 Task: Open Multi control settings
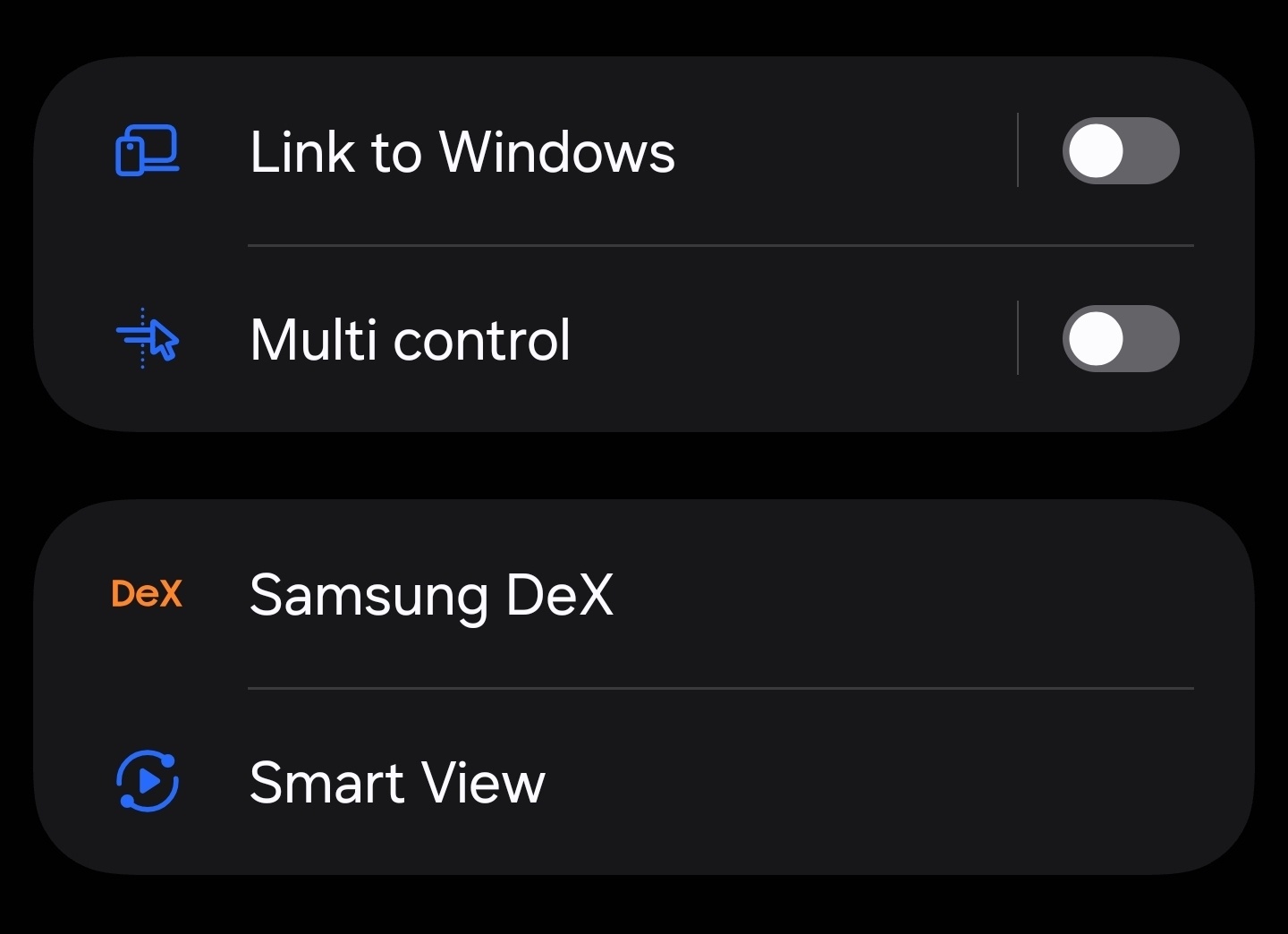tap(410, 340)
